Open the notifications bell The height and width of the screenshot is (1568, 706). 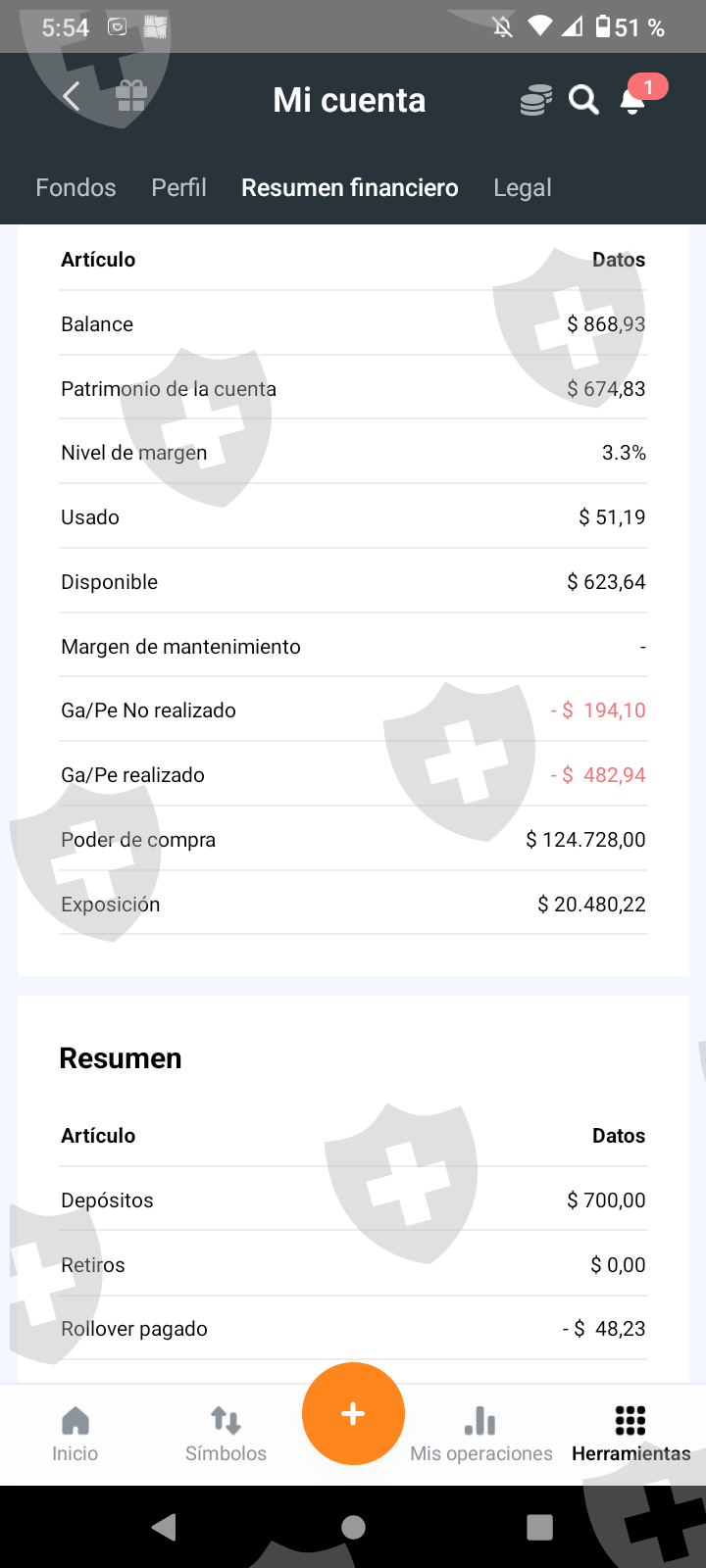633,100
